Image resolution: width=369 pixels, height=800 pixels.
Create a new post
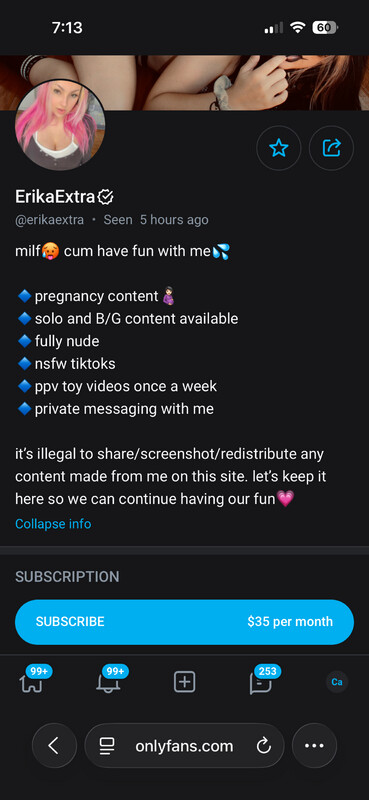click(x=184, y=682)
